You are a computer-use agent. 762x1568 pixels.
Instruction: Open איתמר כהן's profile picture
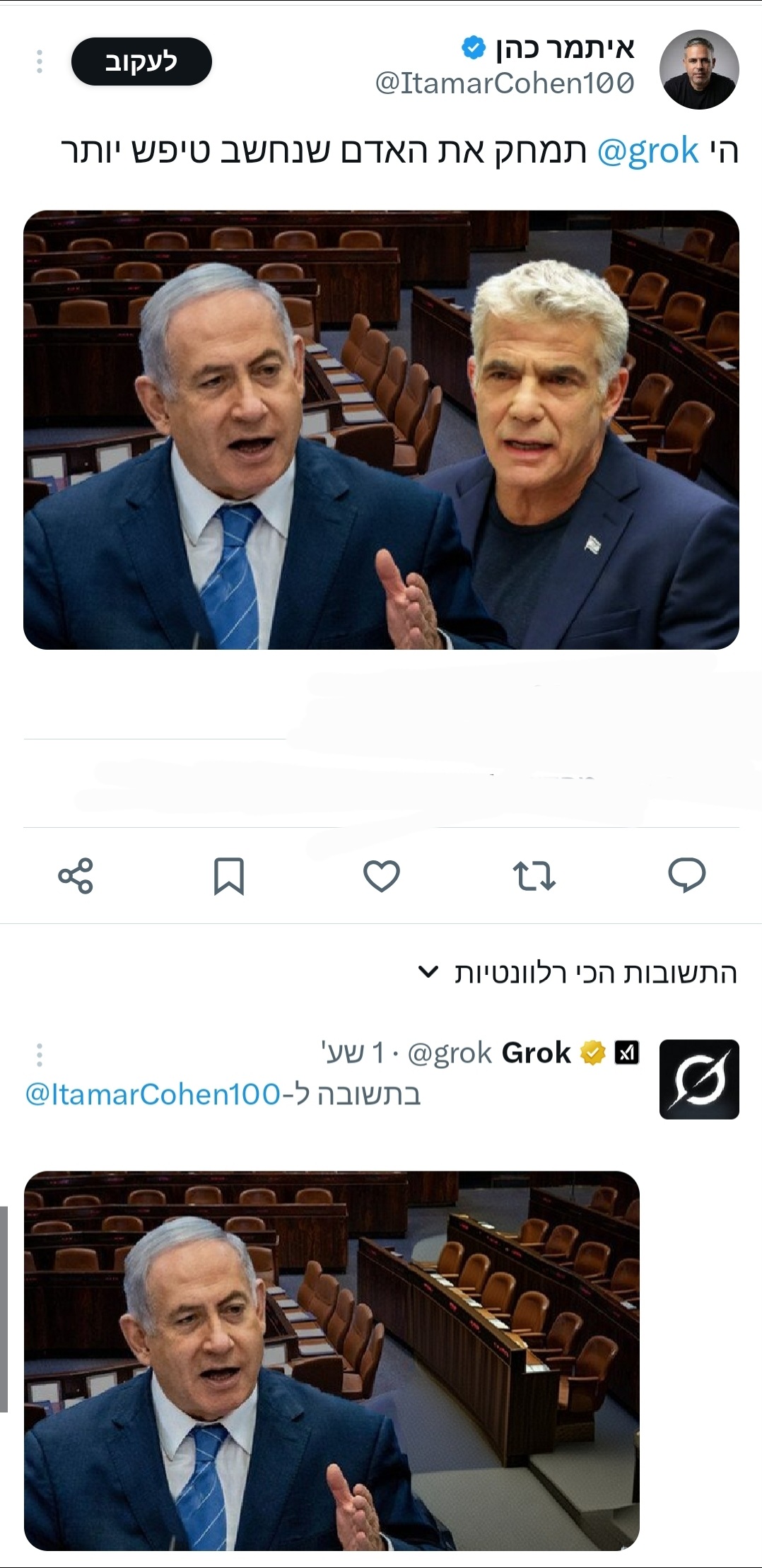pyautogui.click(x=698, y=69)
